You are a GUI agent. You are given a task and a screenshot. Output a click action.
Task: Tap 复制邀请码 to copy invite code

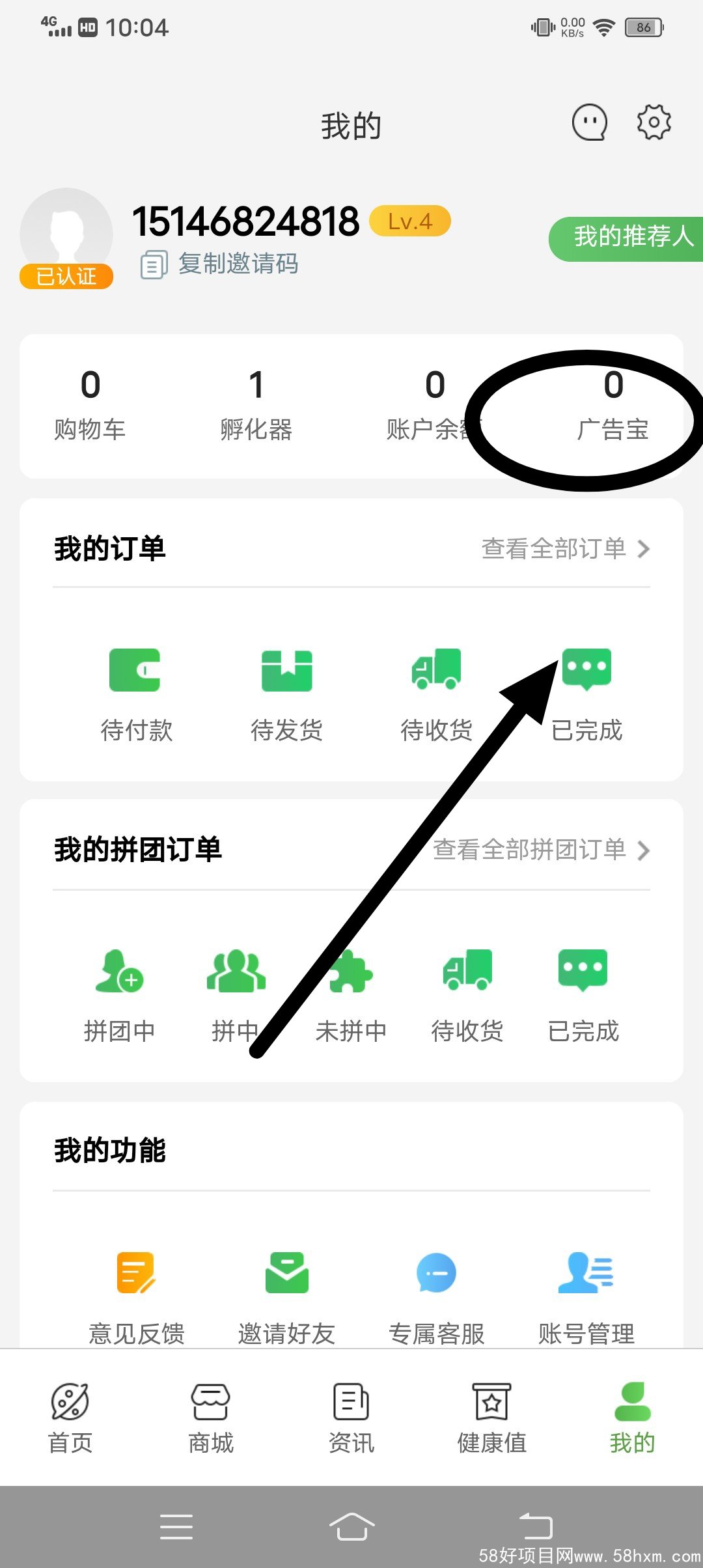(220, 264)
